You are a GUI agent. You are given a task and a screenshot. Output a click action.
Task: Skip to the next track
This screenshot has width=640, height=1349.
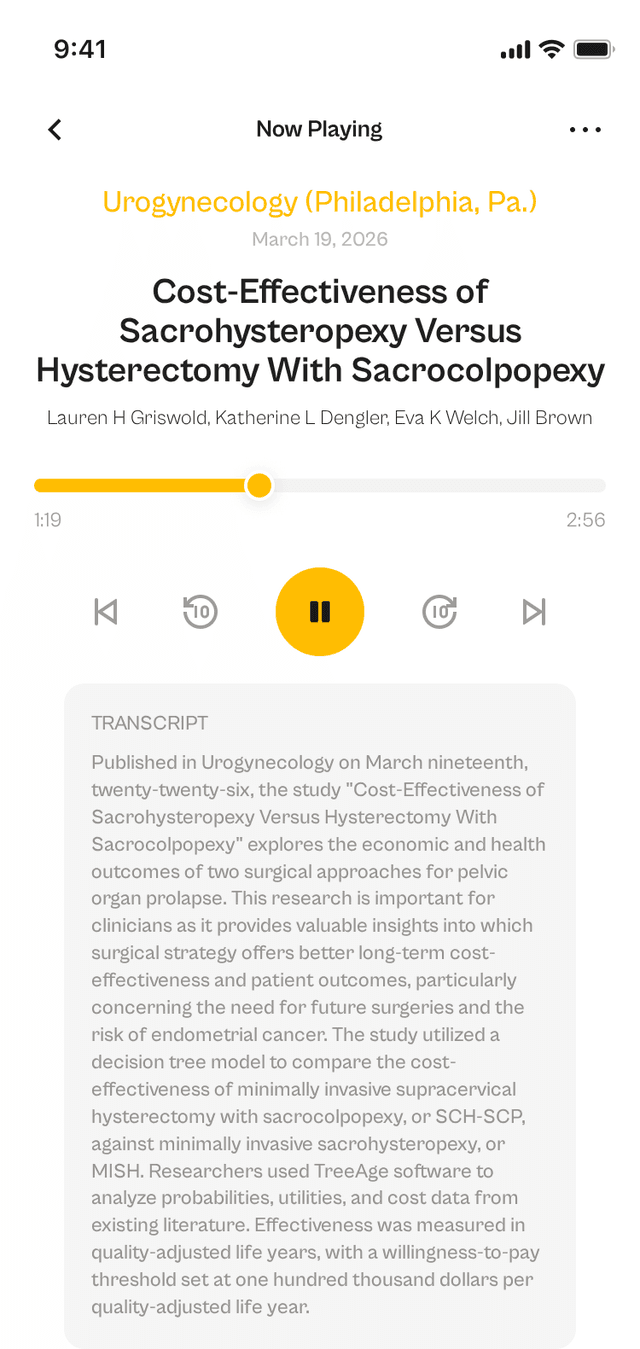coord(534,612)
